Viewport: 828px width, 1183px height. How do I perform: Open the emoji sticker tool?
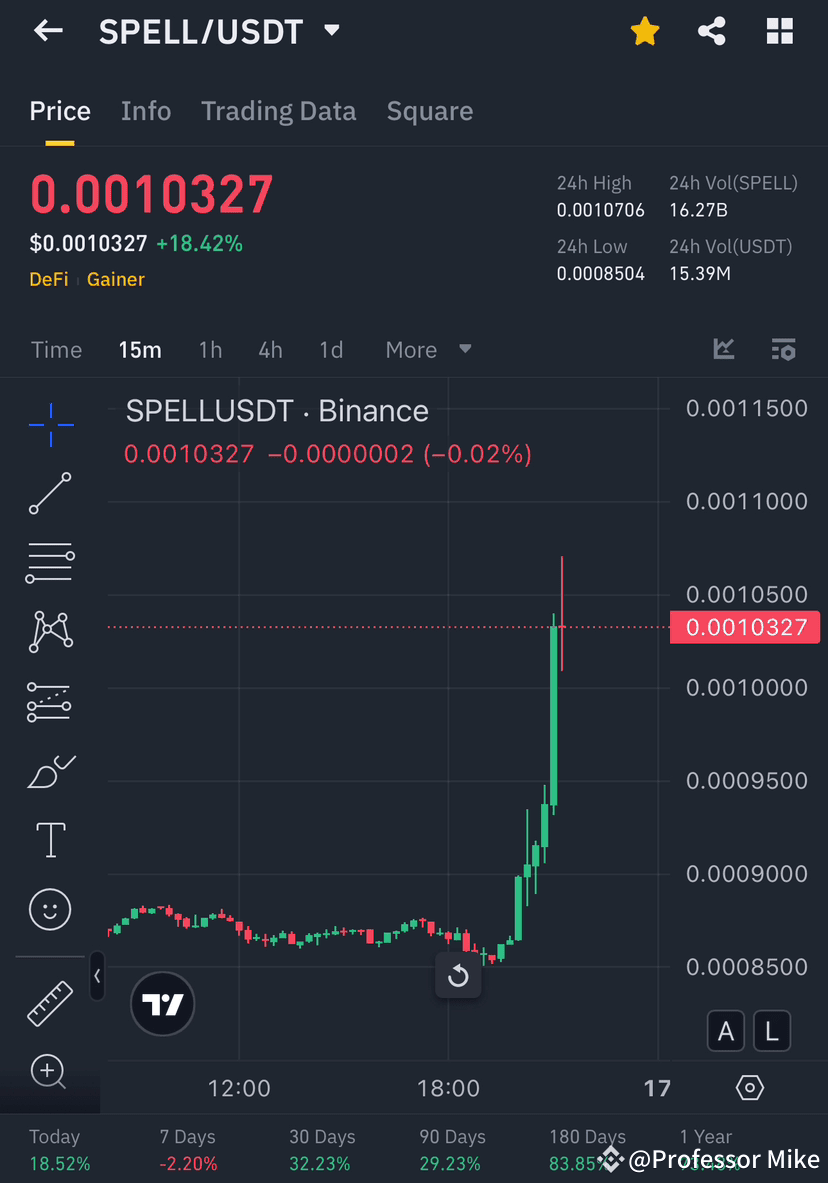[50, 909]
